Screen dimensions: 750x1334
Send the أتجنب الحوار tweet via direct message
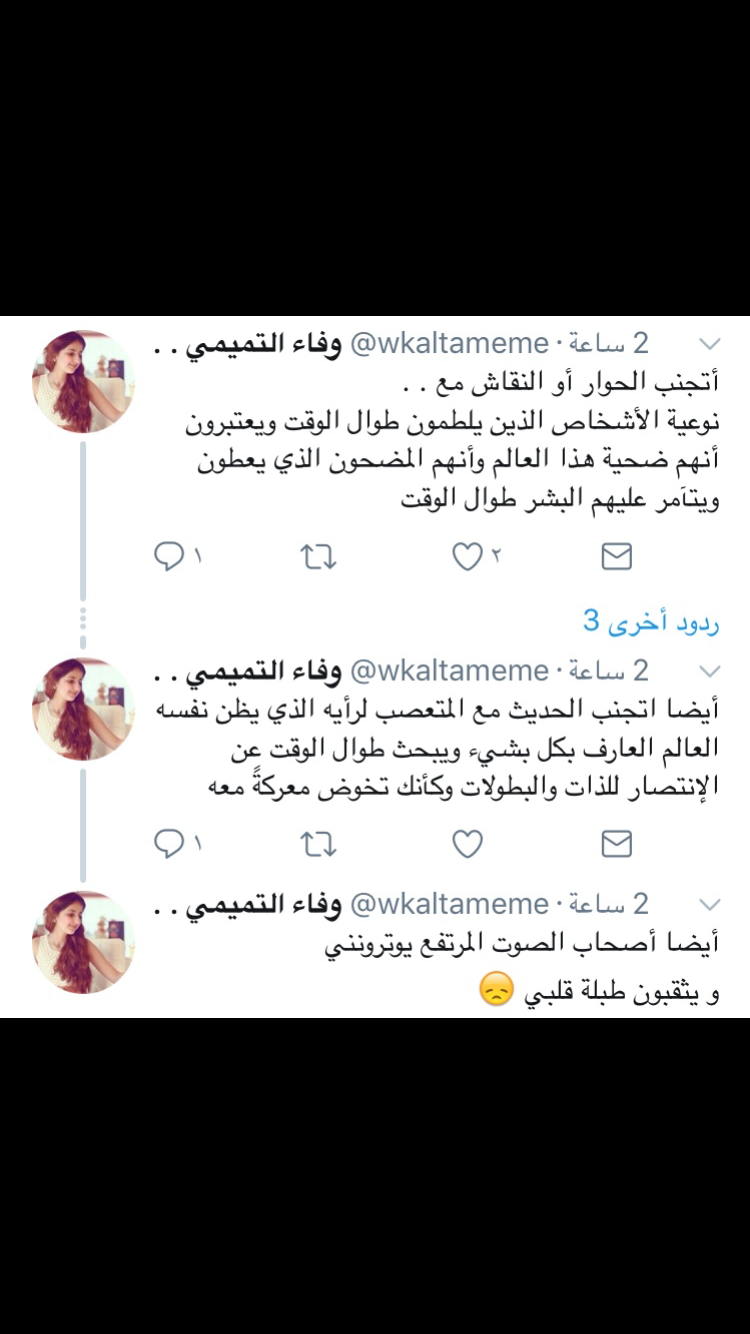(616, 557)
